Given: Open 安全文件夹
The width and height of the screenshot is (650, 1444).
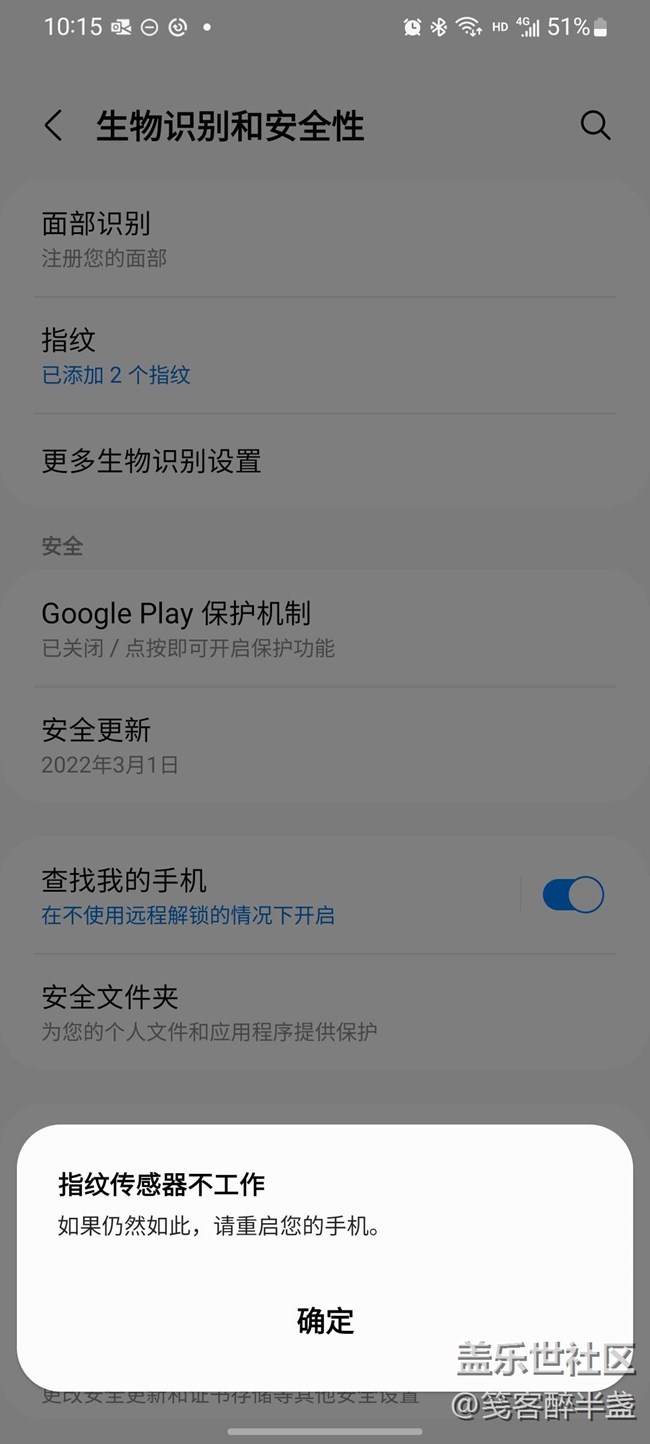Looking at the screenshot, I should coord(325,1012).
